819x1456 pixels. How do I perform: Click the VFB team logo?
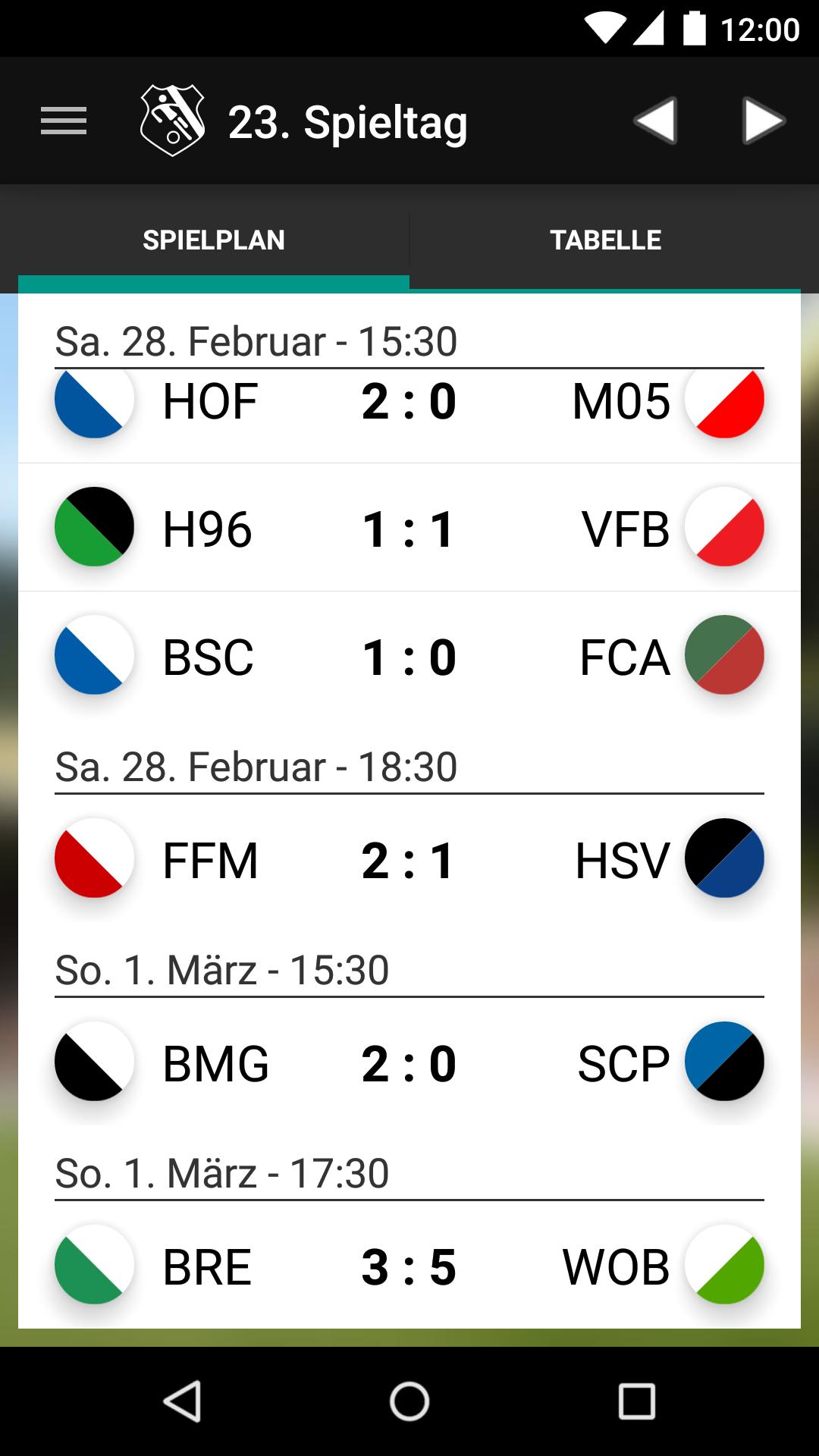(x=725, y=529)
